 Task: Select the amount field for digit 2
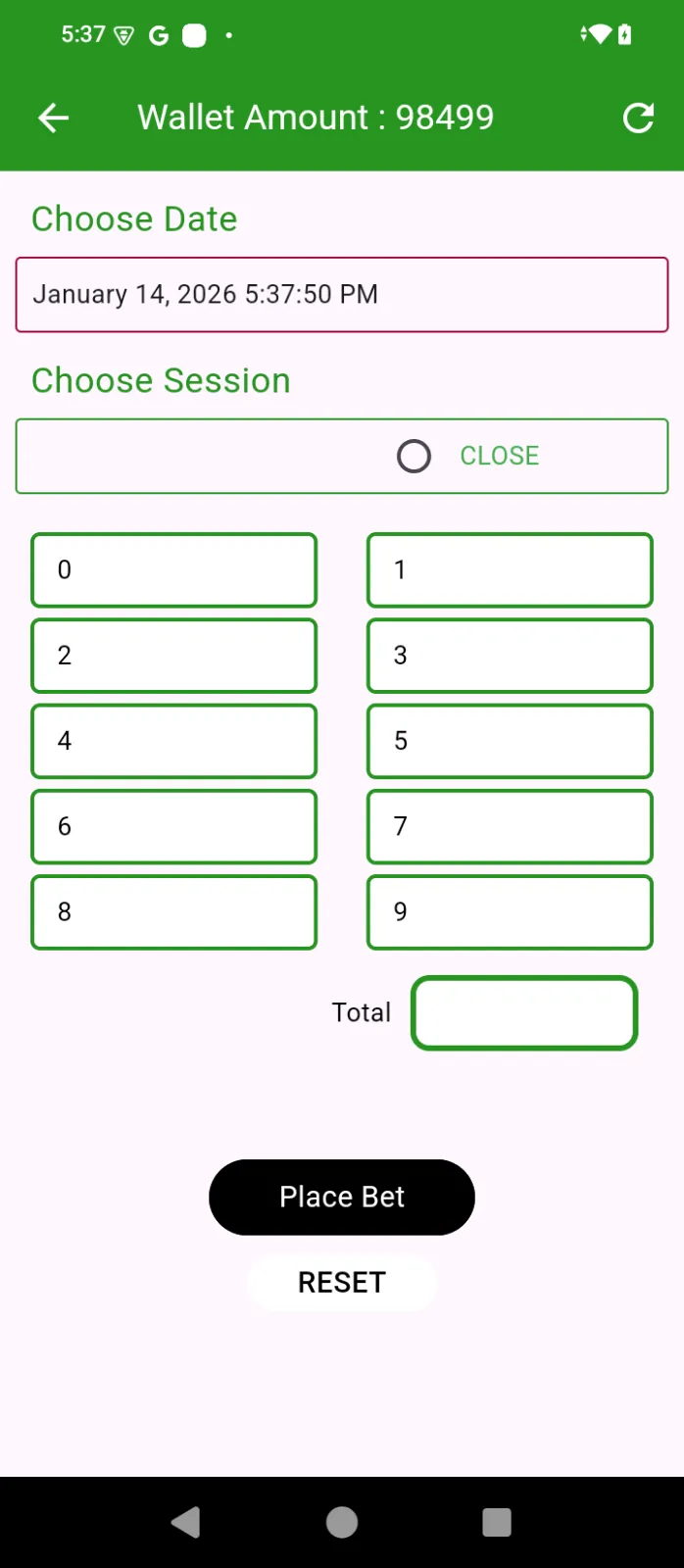pos(174,656)
